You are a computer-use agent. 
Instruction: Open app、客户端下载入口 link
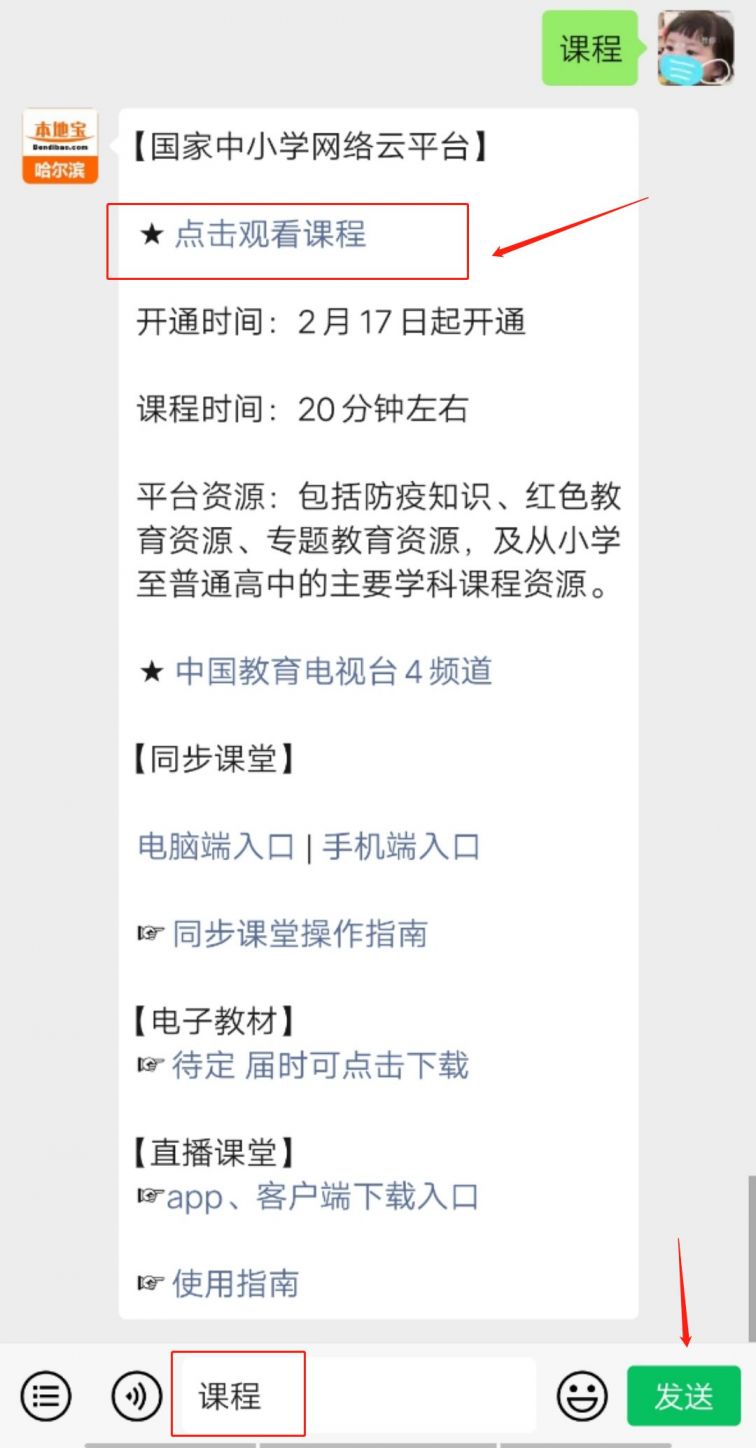pos(322,1196)
